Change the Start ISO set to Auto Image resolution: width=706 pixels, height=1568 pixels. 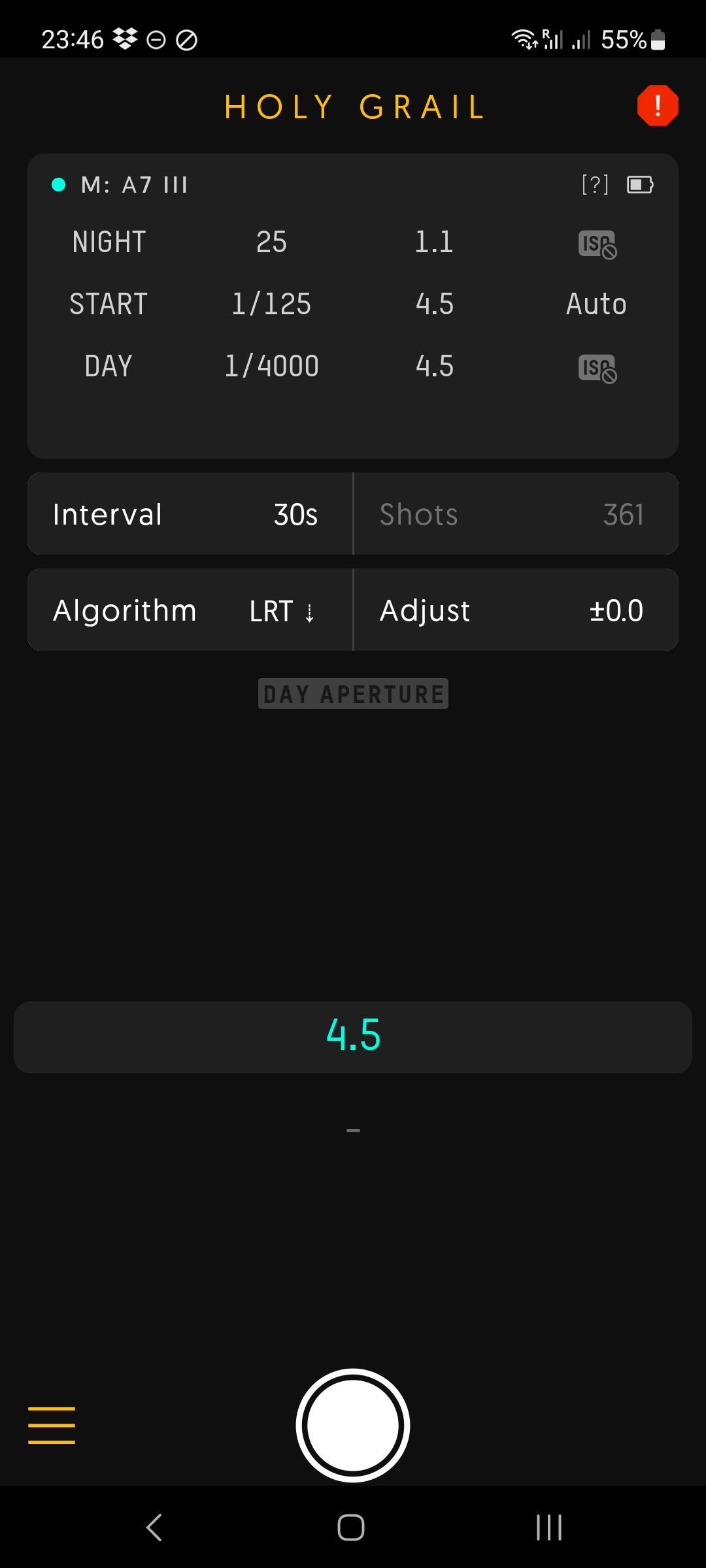pos(596,304)
